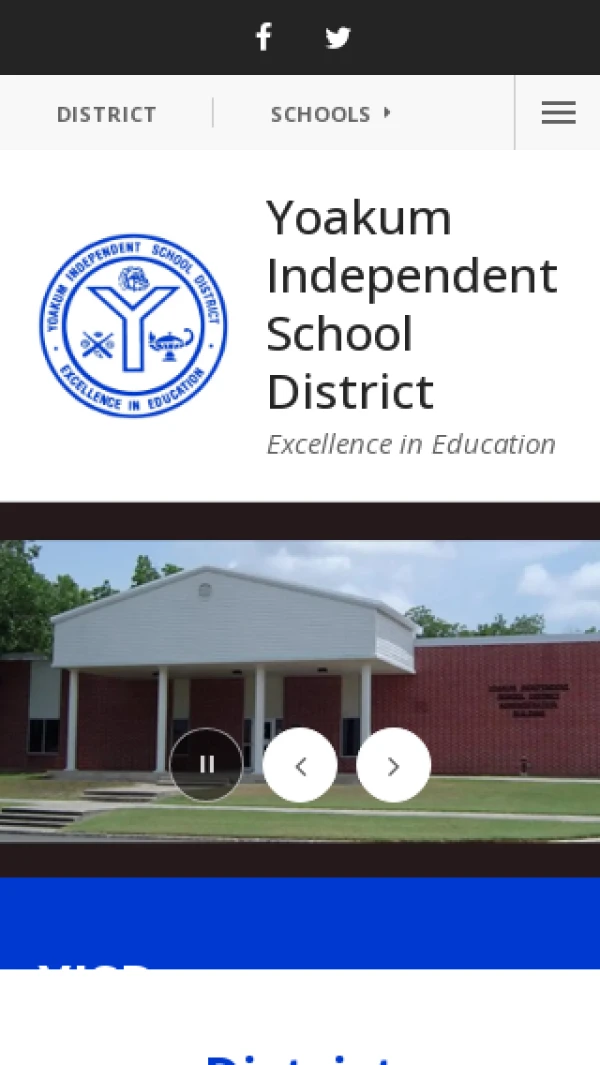Advance to next slideshow image

[393, 765]
